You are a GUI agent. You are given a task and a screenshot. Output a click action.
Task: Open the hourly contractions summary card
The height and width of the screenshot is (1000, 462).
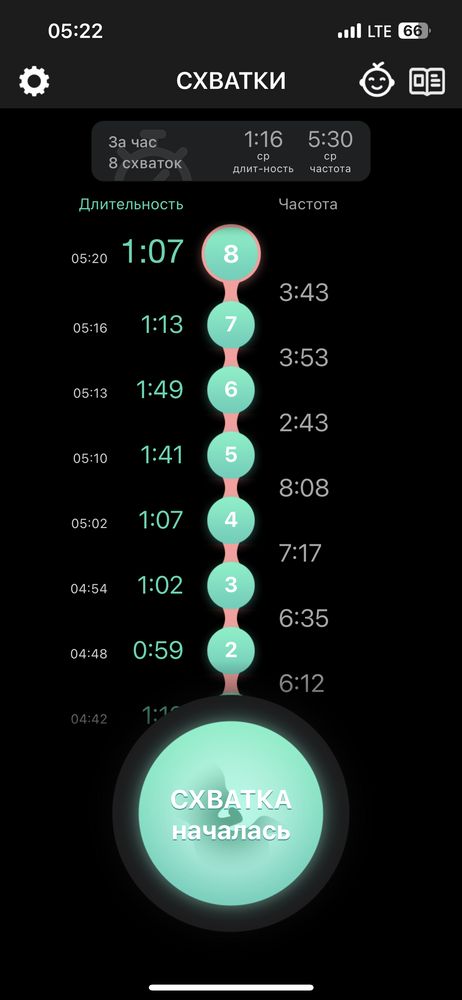click(x=231, y=151)
